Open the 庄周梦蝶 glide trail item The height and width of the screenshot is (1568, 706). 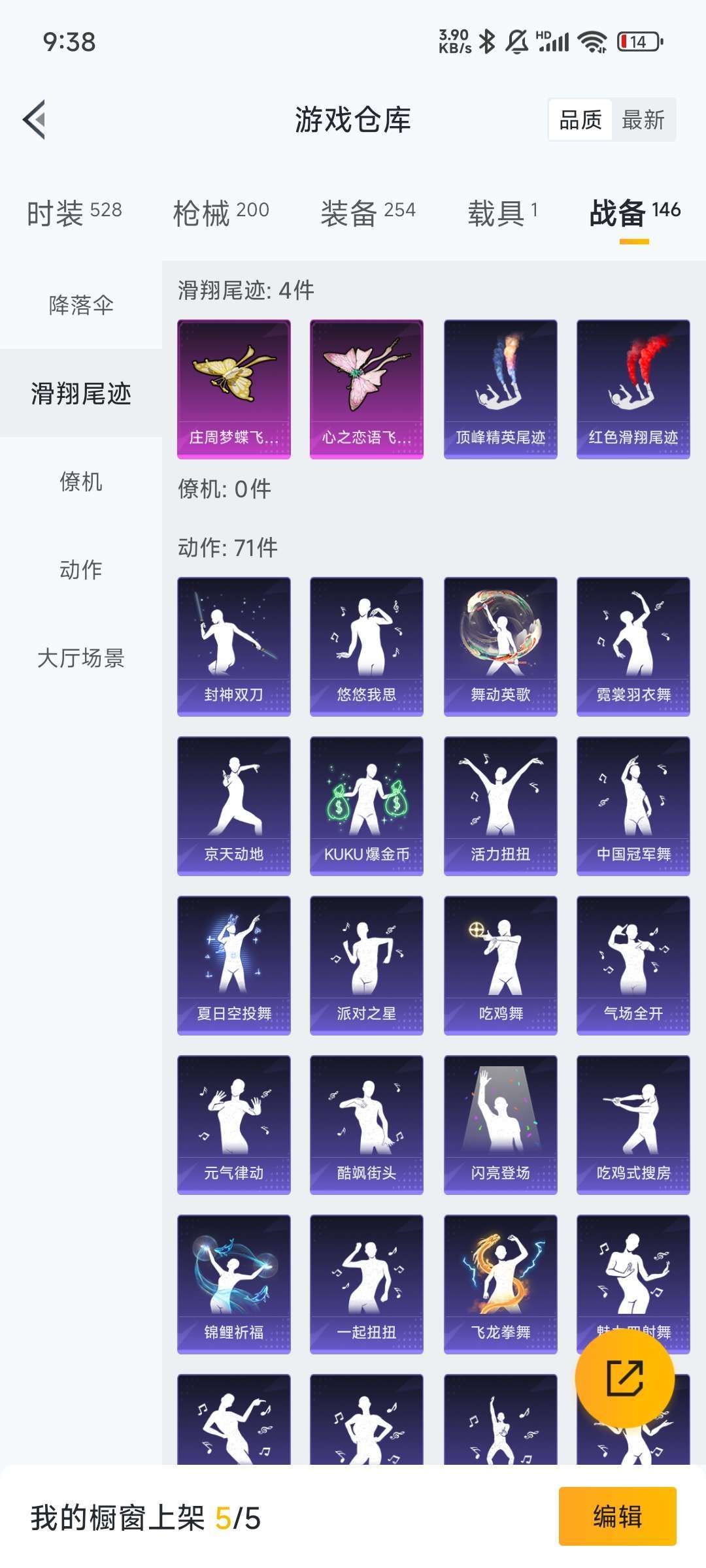point(234,389)
